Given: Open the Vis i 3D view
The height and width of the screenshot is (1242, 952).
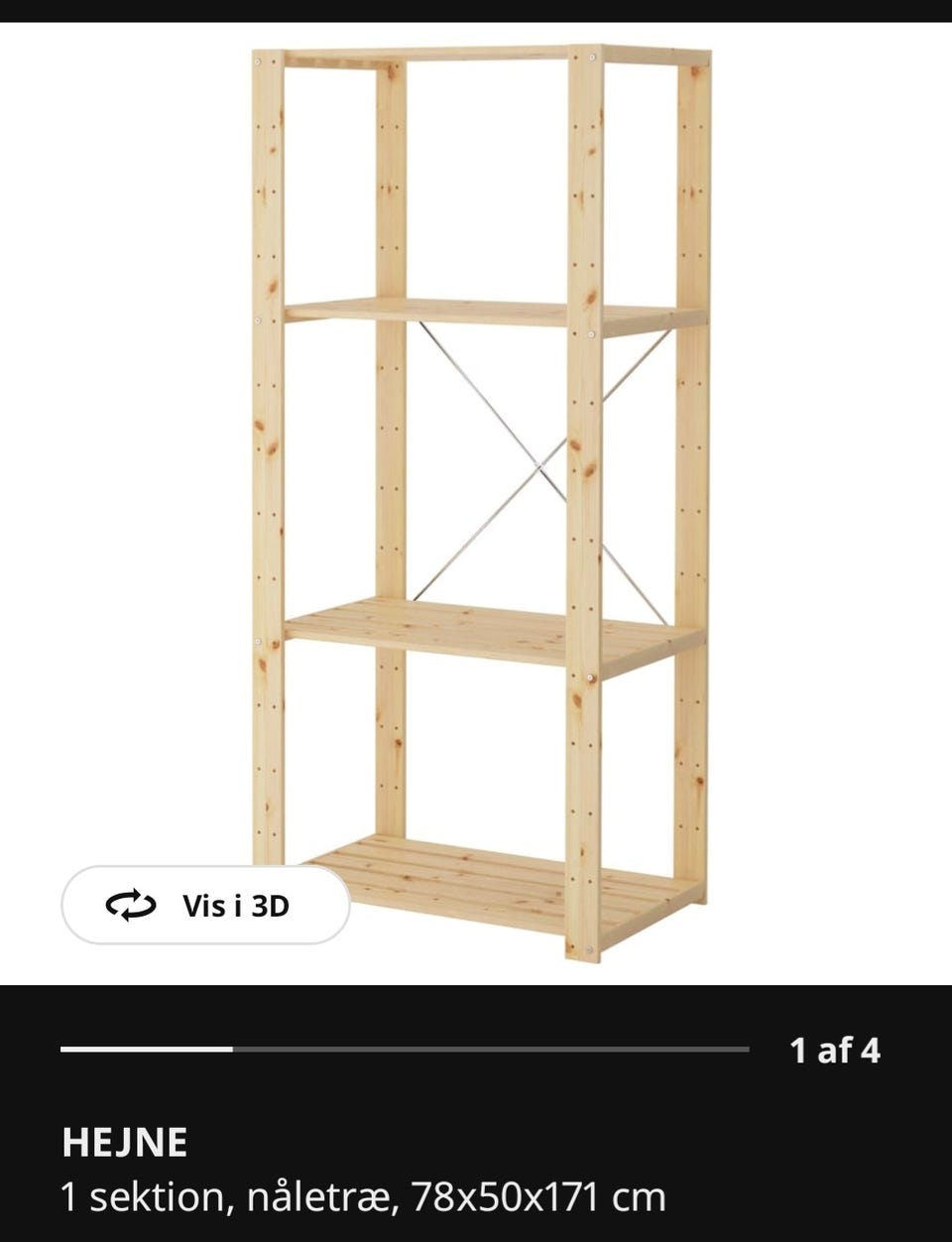Looking at the screenshot, I should pos(205,905).
